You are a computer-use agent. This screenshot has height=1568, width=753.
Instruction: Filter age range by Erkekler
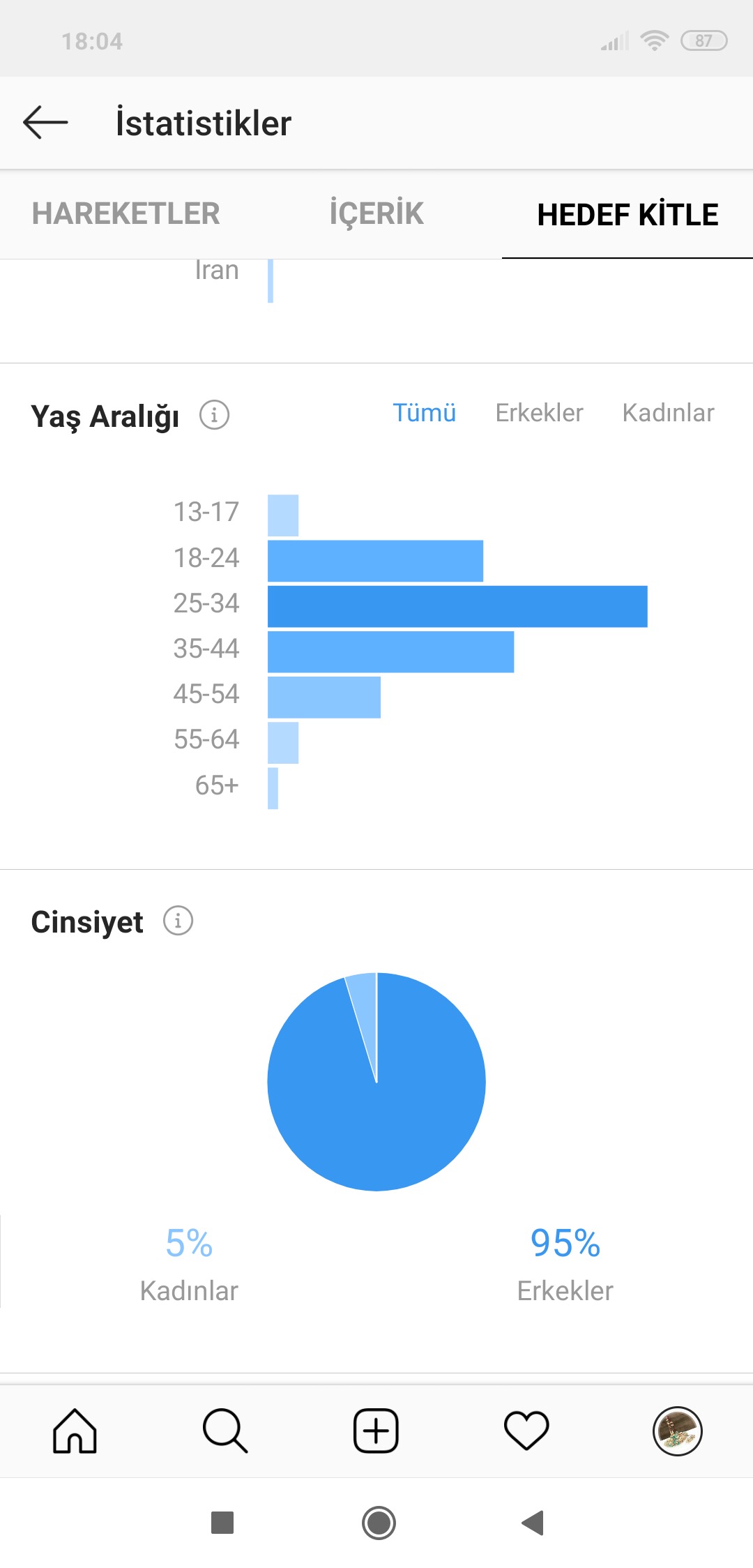[539, 413]
